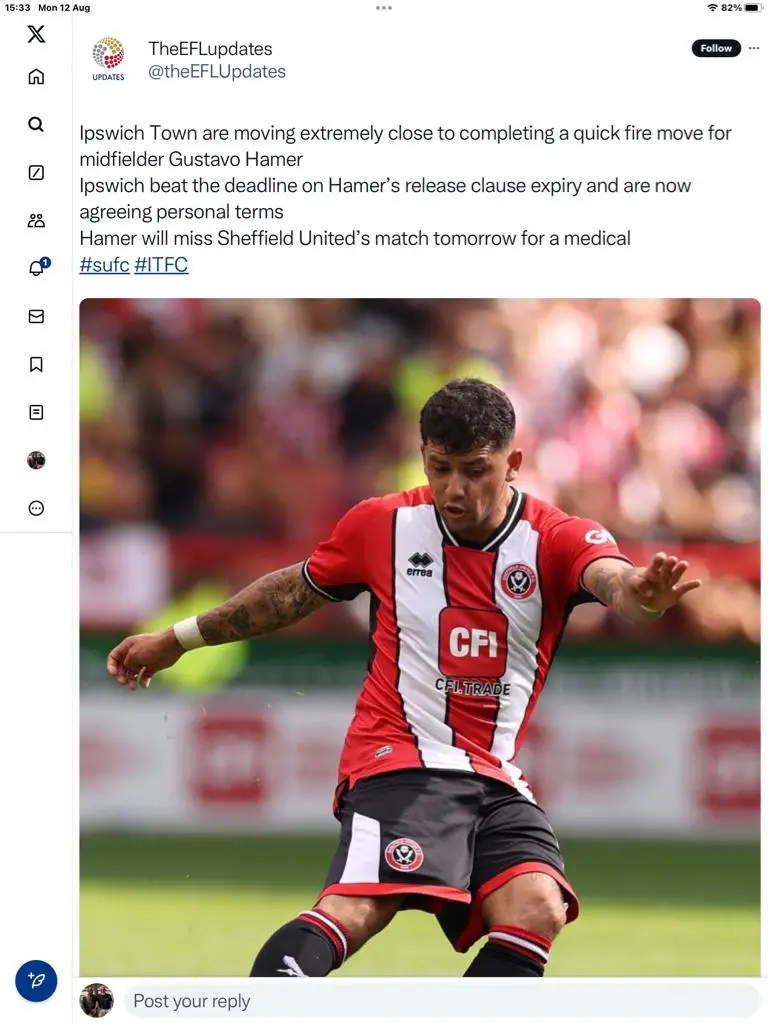The width and height of the screenshot is (768, 1024).
Task: Open the more options circle menu
Action: click(x=36, y=508)
